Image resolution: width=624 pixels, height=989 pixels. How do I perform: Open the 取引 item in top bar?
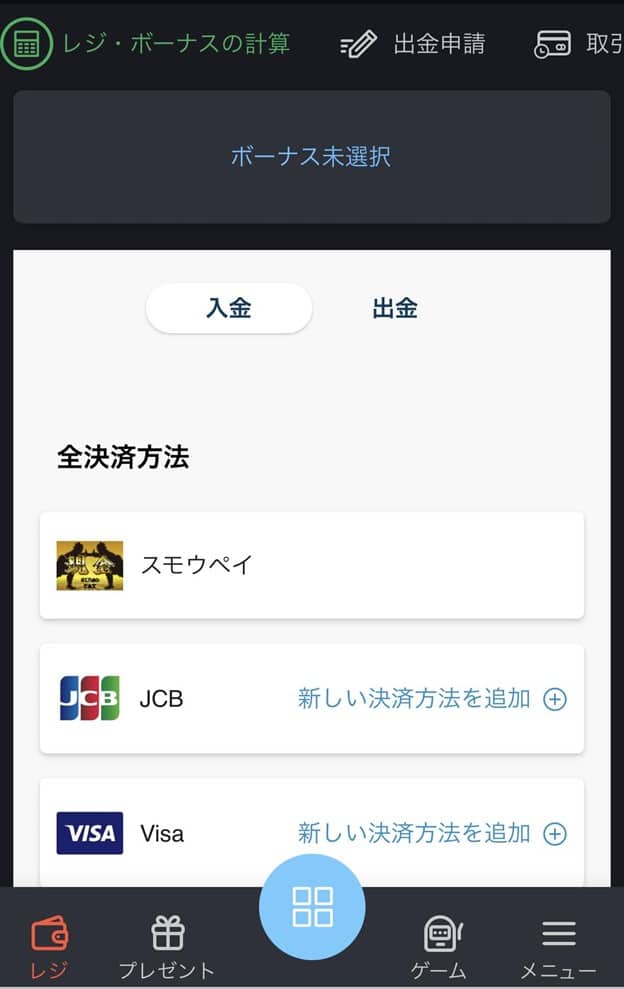(579, 44)
